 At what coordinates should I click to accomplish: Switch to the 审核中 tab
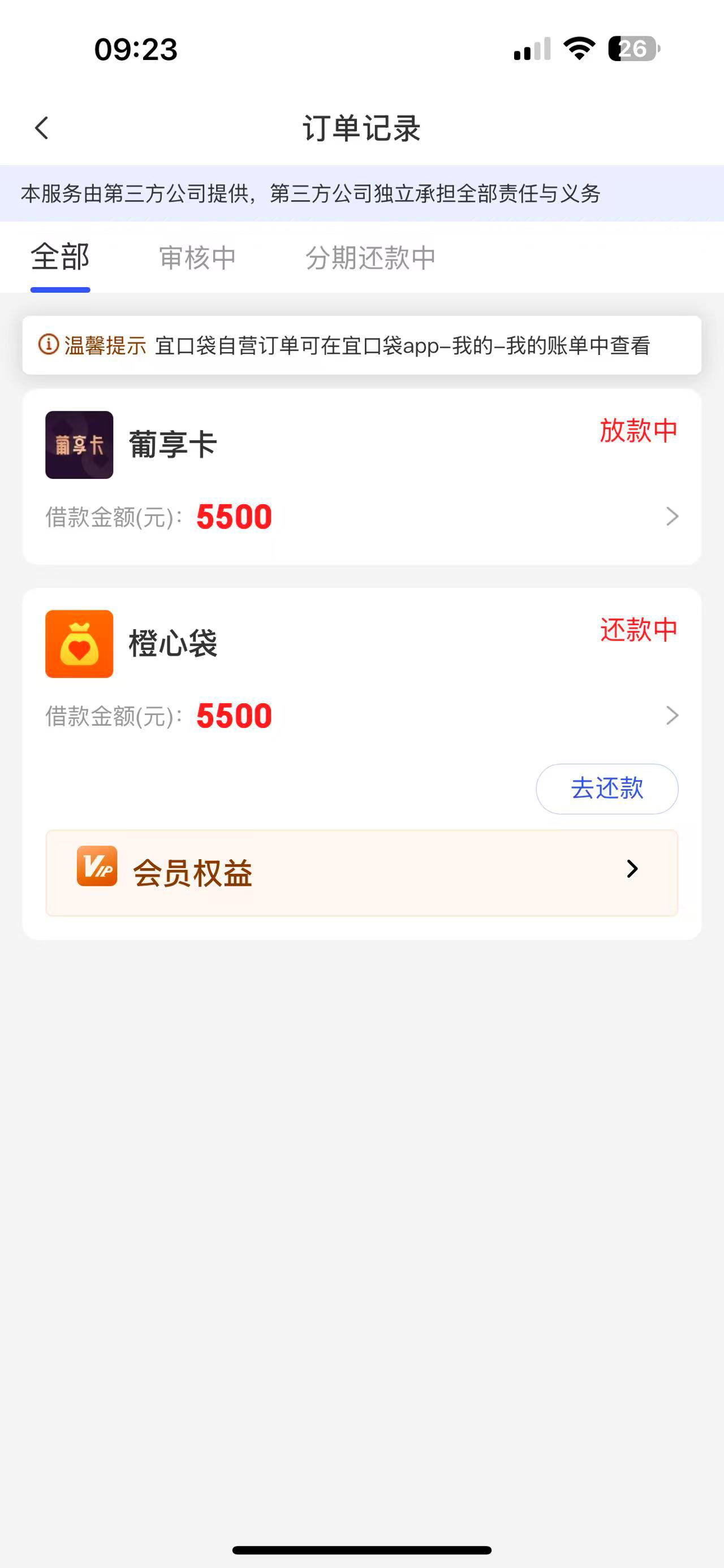pyautogui.click(x=197, y=258)
